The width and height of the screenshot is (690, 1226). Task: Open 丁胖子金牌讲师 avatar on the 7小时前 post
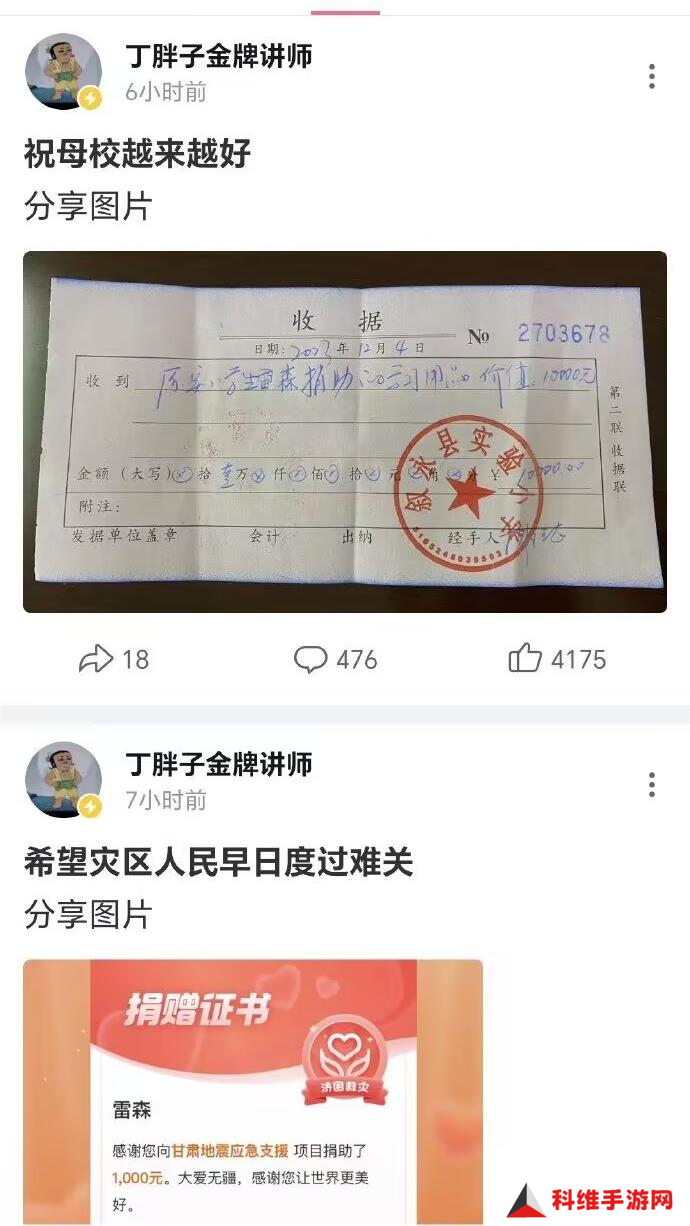pyautogui.click(x=63, y=780)
